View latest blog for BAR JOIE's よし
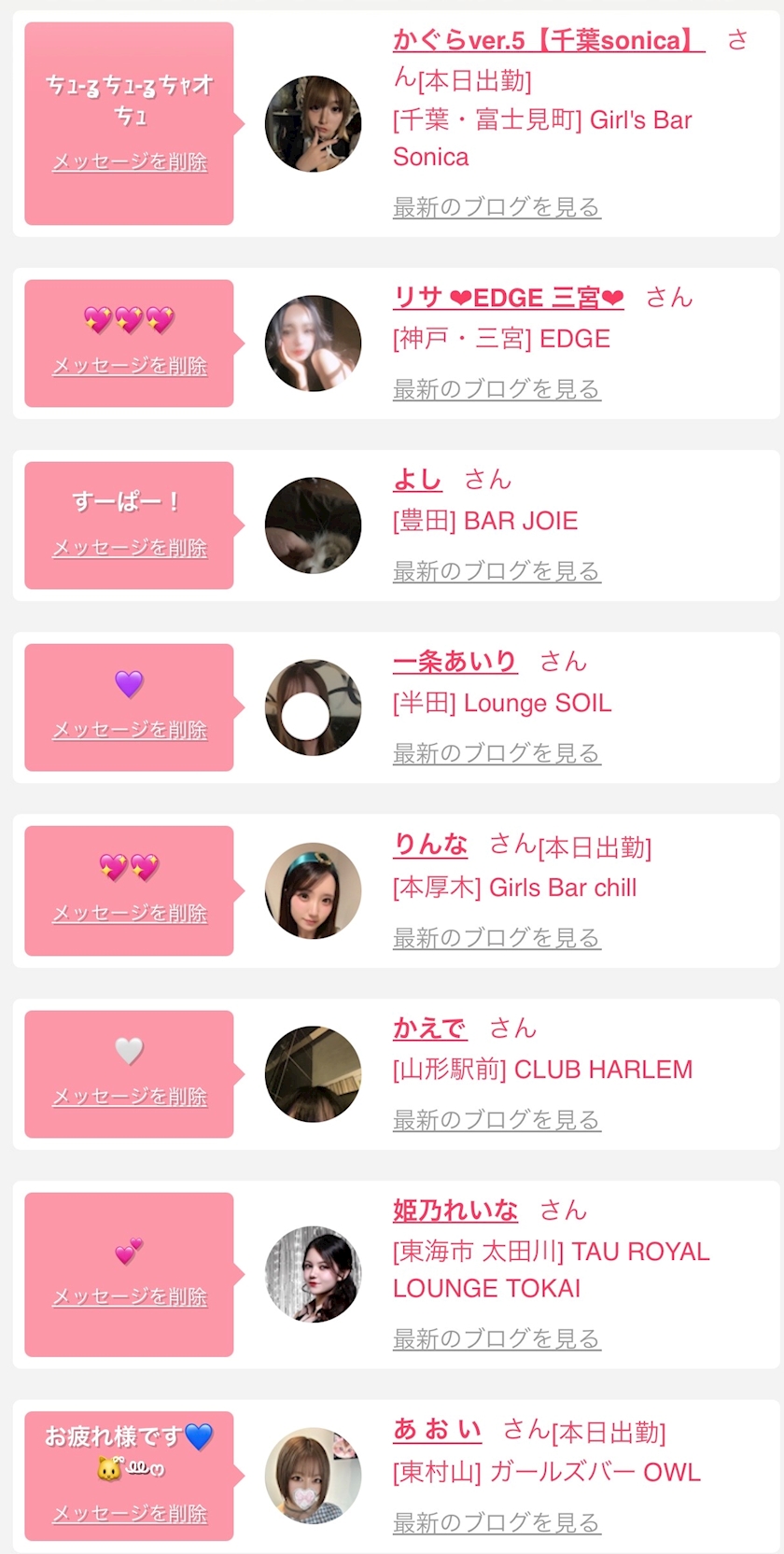The image size is (784, 1554). tap(497, 570)
